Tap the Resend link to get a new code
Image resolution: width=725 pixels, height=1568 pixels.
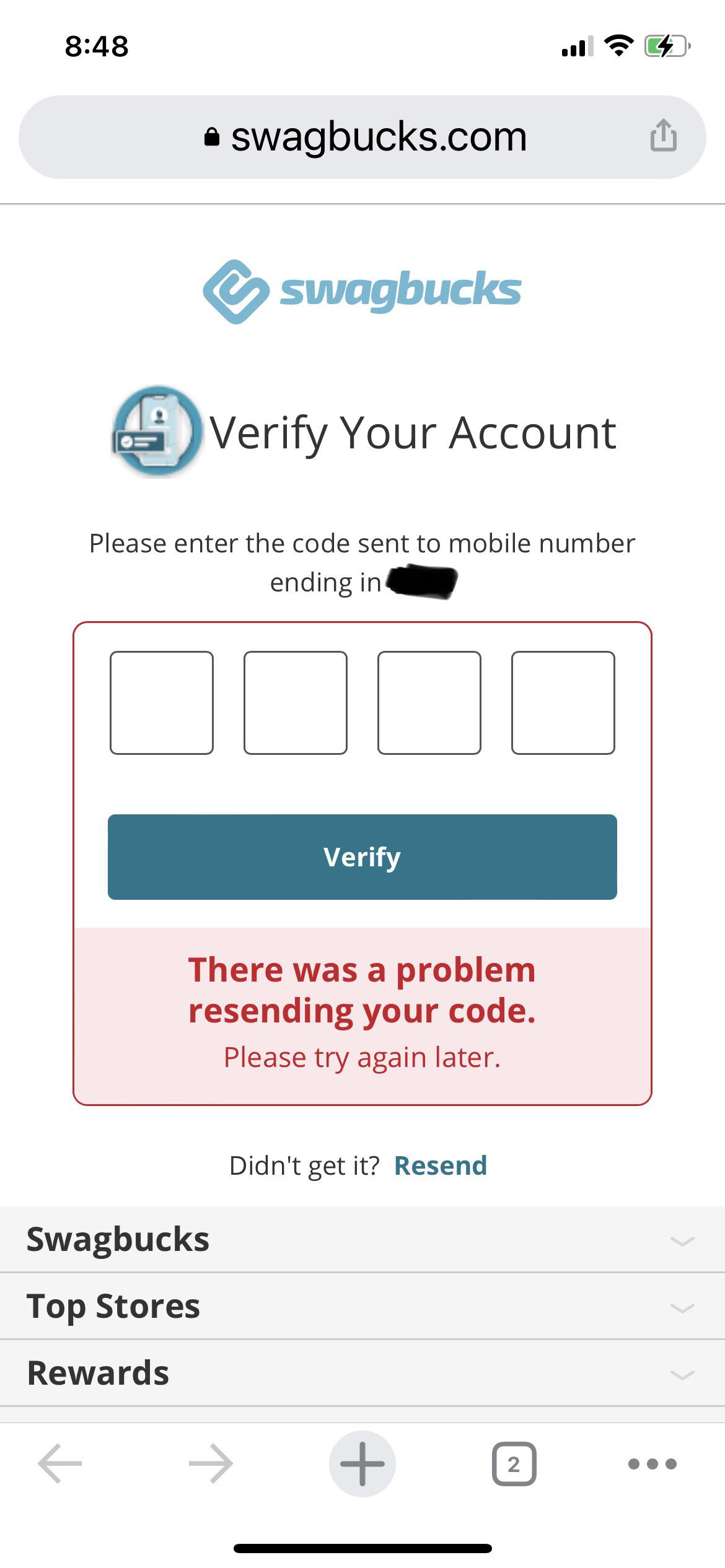click(x=440, y=1164)
